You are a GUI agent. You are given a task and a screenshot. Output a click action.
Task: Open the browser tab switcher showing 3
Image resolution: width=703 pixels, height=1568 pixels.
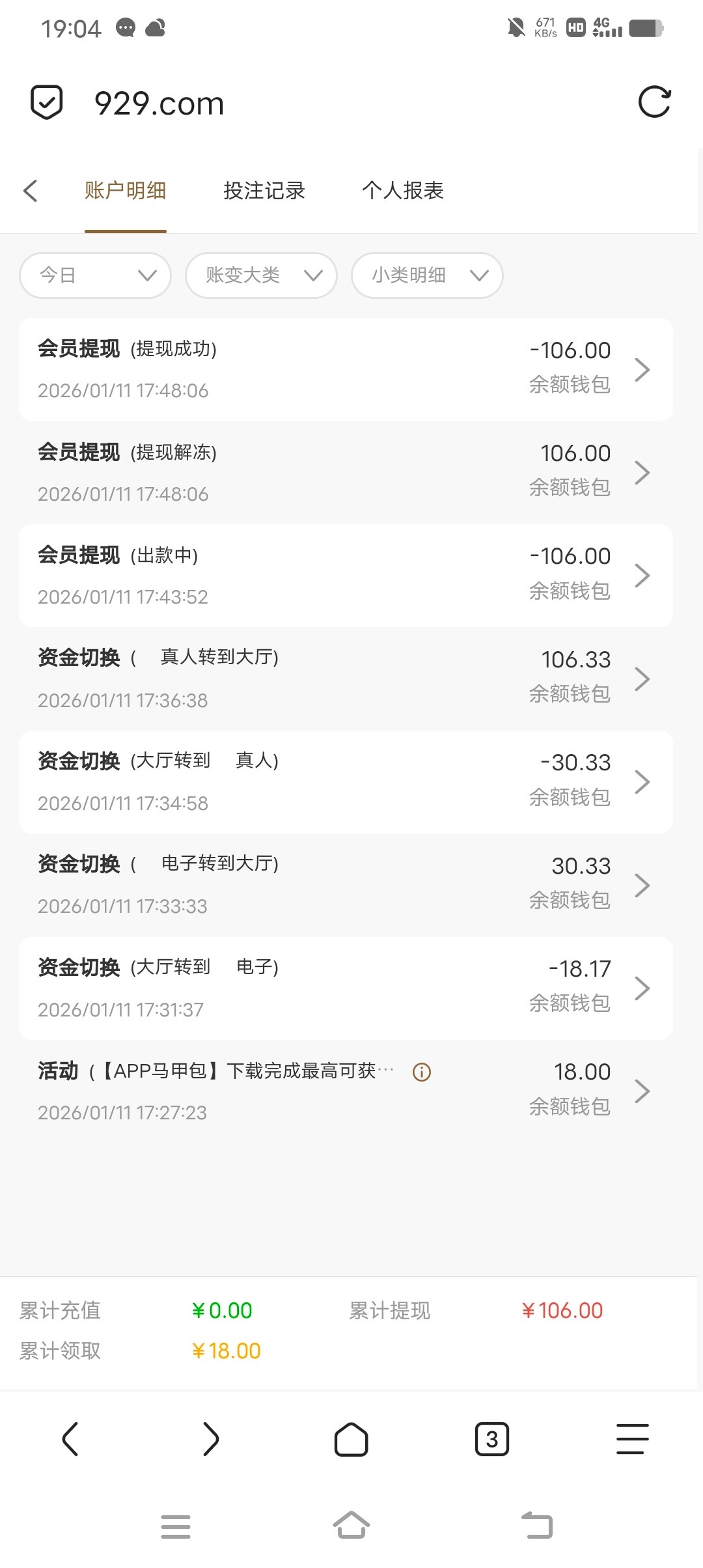click(492, 1439)
